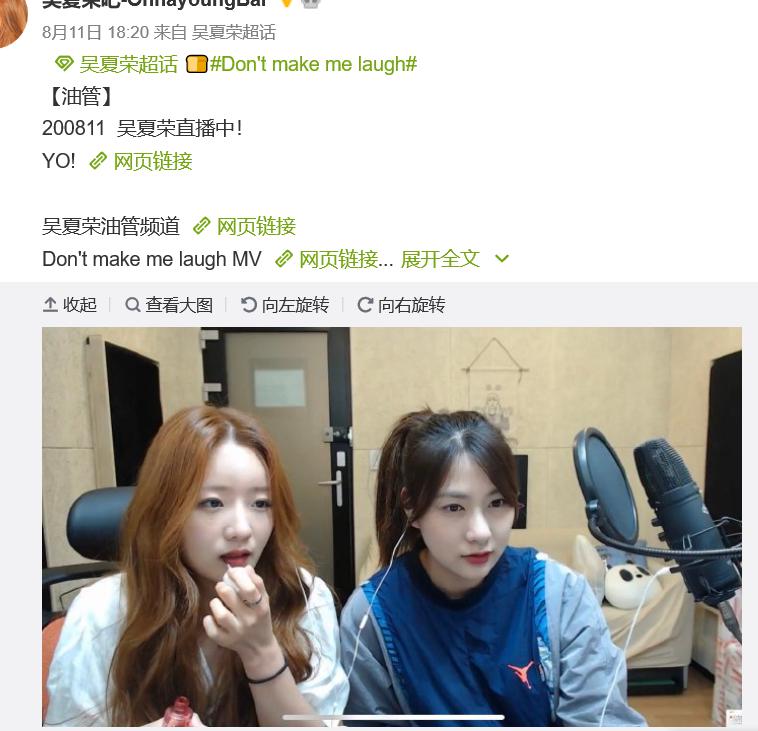Open the 网页链接 link for the MV
Image resolution: width=758 pixels, height=731 pixels.
pos(338,259)
